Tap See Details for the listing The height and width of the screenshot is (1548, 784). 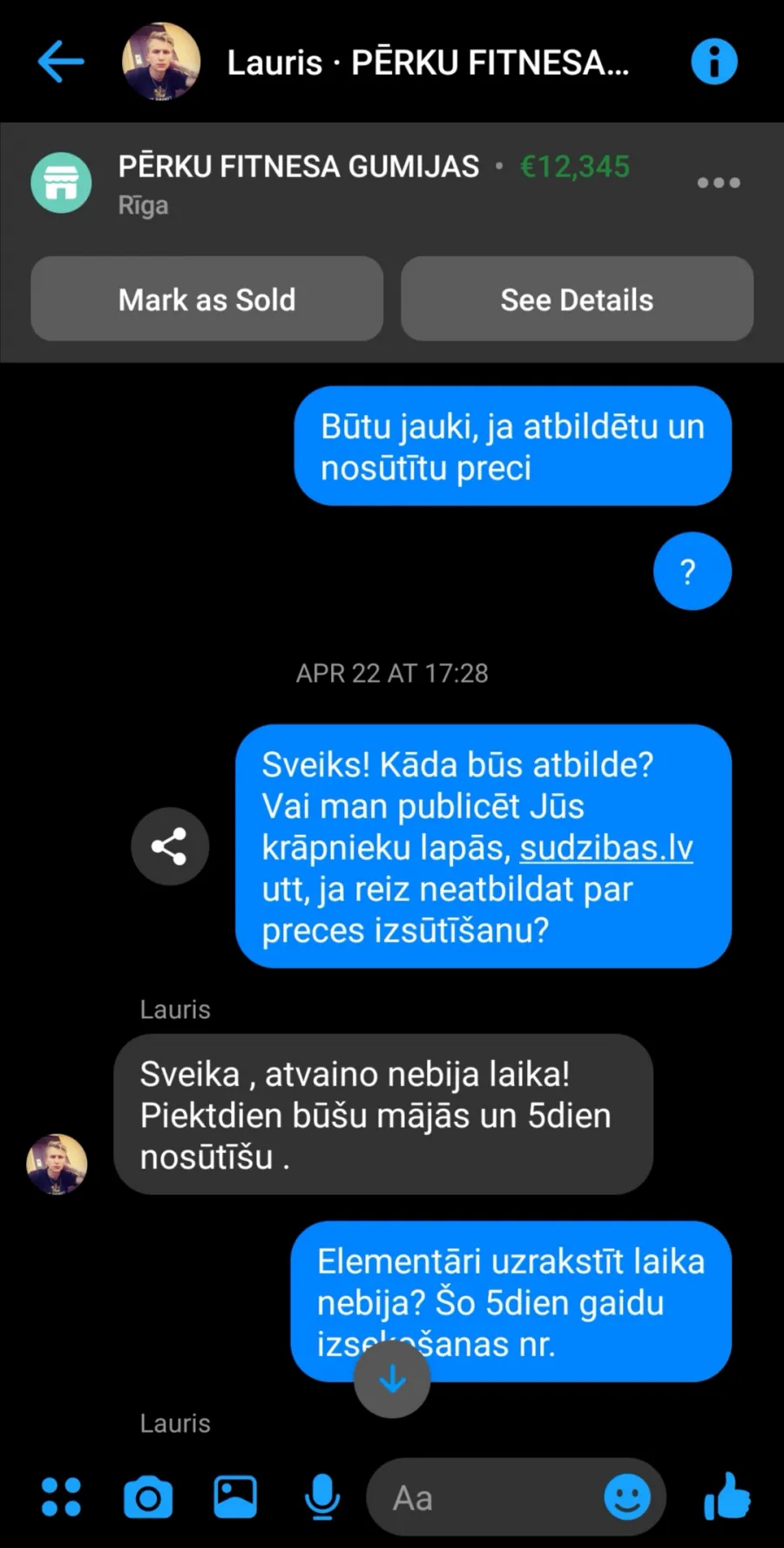577,299
